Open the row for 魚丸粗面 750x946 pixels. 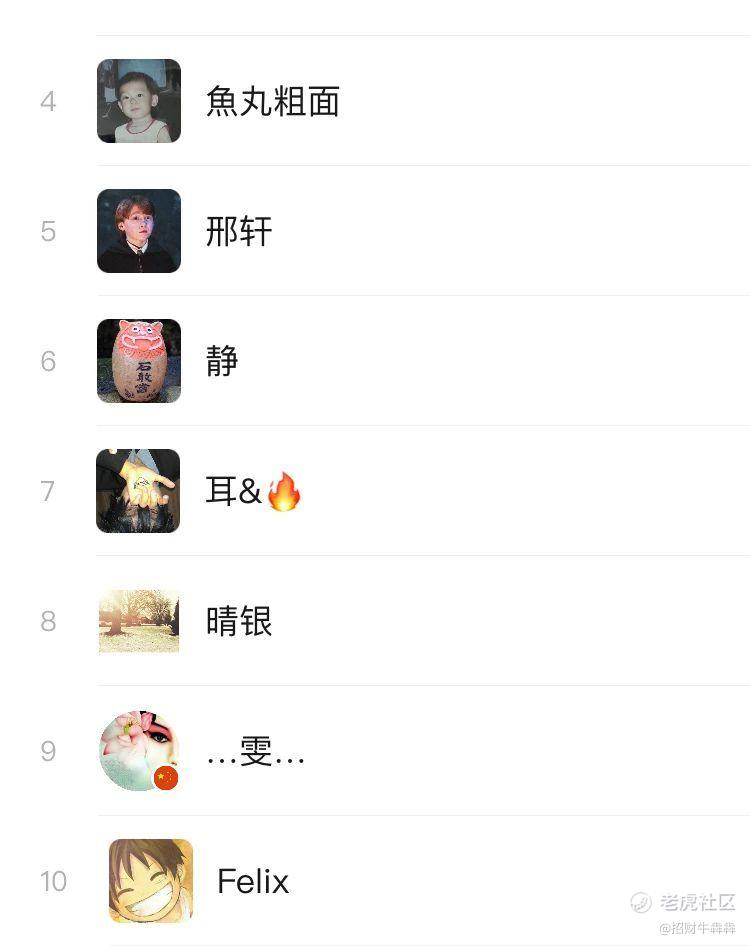272,101
